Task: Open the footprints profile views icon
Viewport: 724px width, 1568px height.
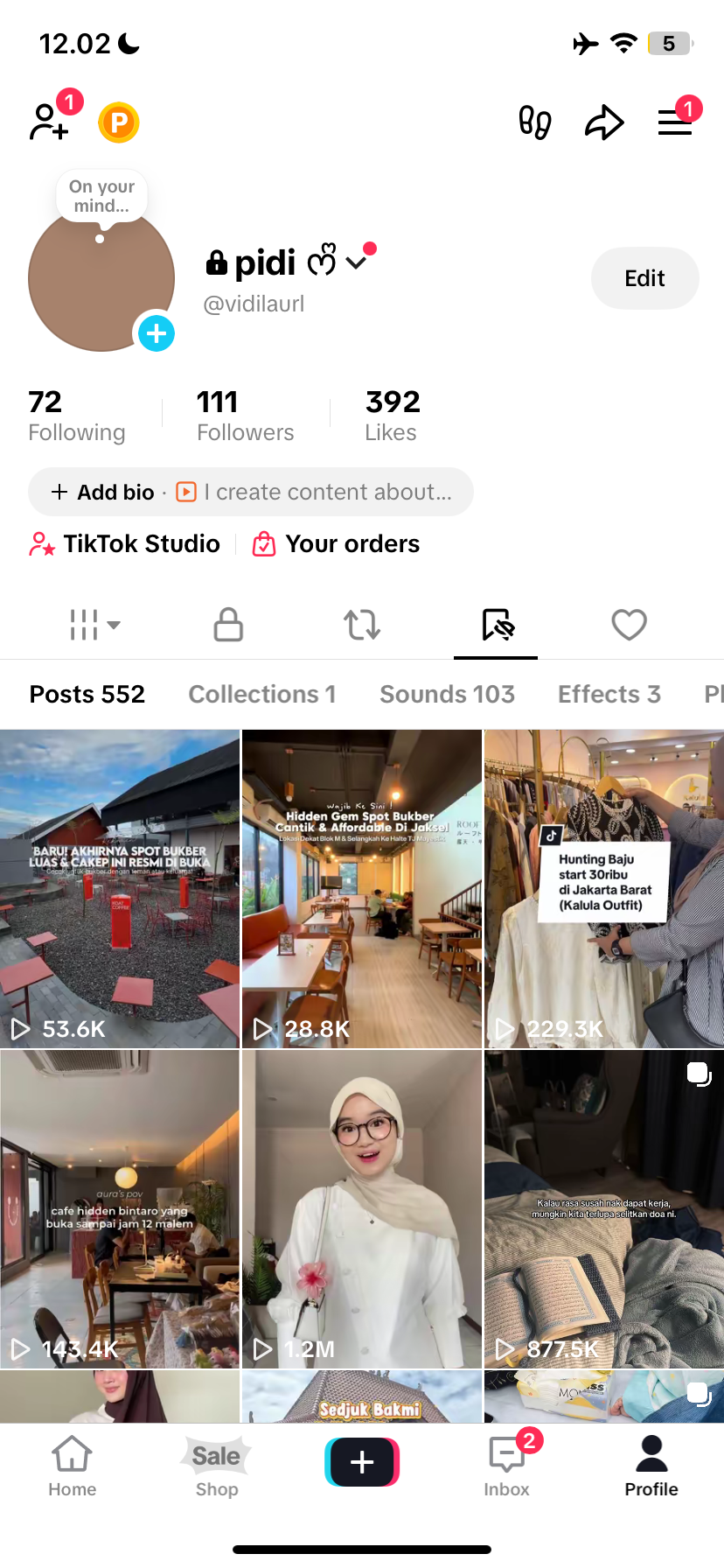Action: pos(534,122)
